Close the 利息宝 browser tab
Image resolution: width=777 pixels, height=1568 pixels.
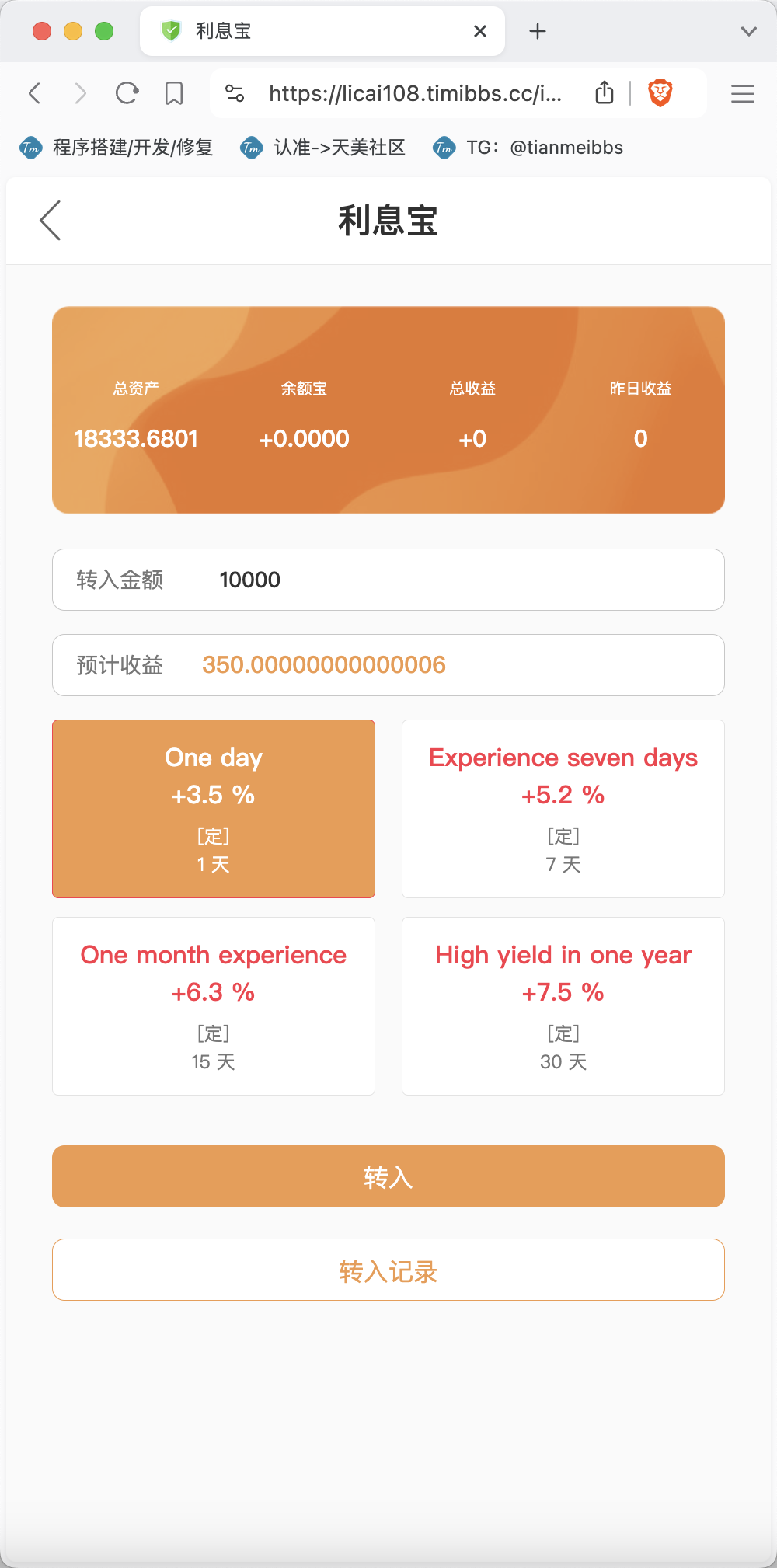480,31
